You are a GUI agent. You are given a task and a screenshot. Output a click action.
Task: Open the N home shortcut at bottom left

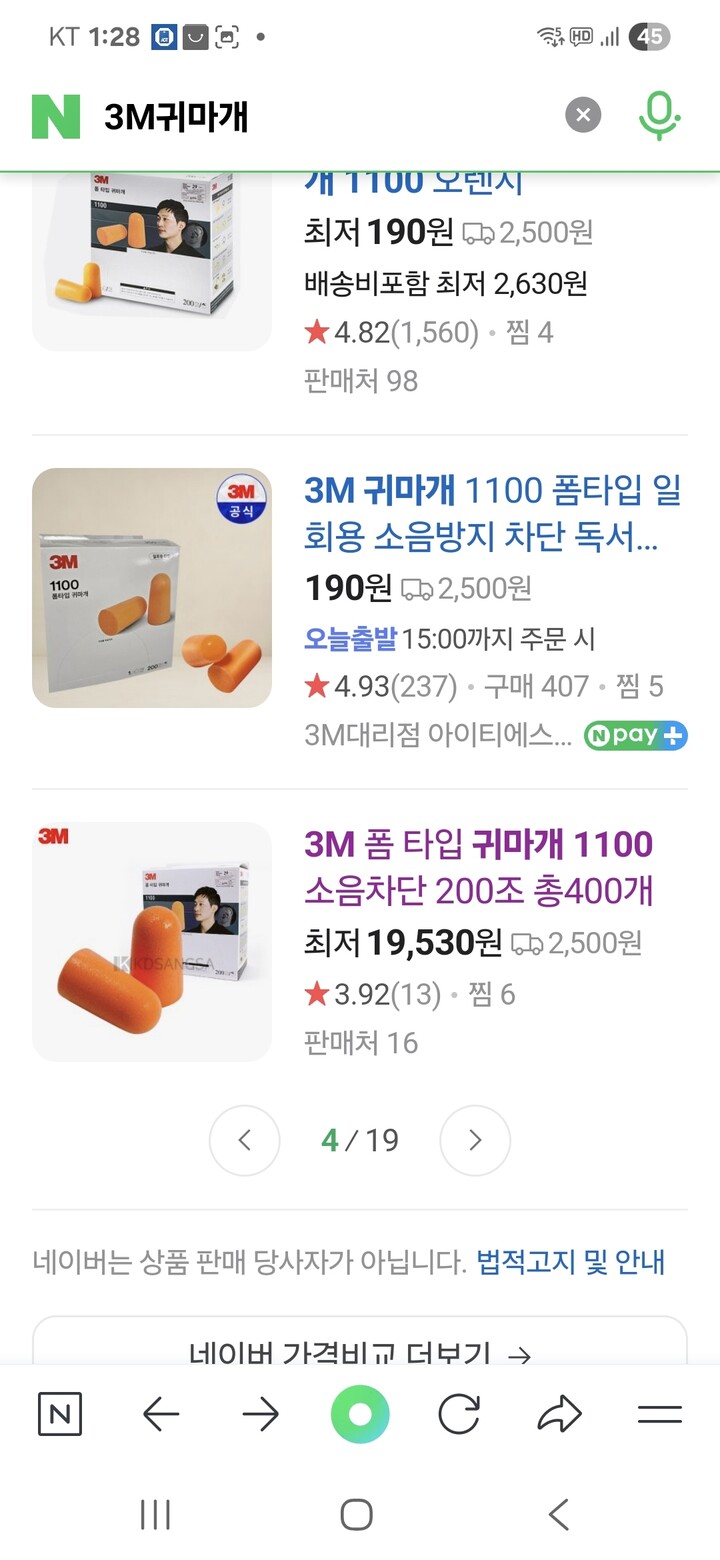pos(60,1414)
